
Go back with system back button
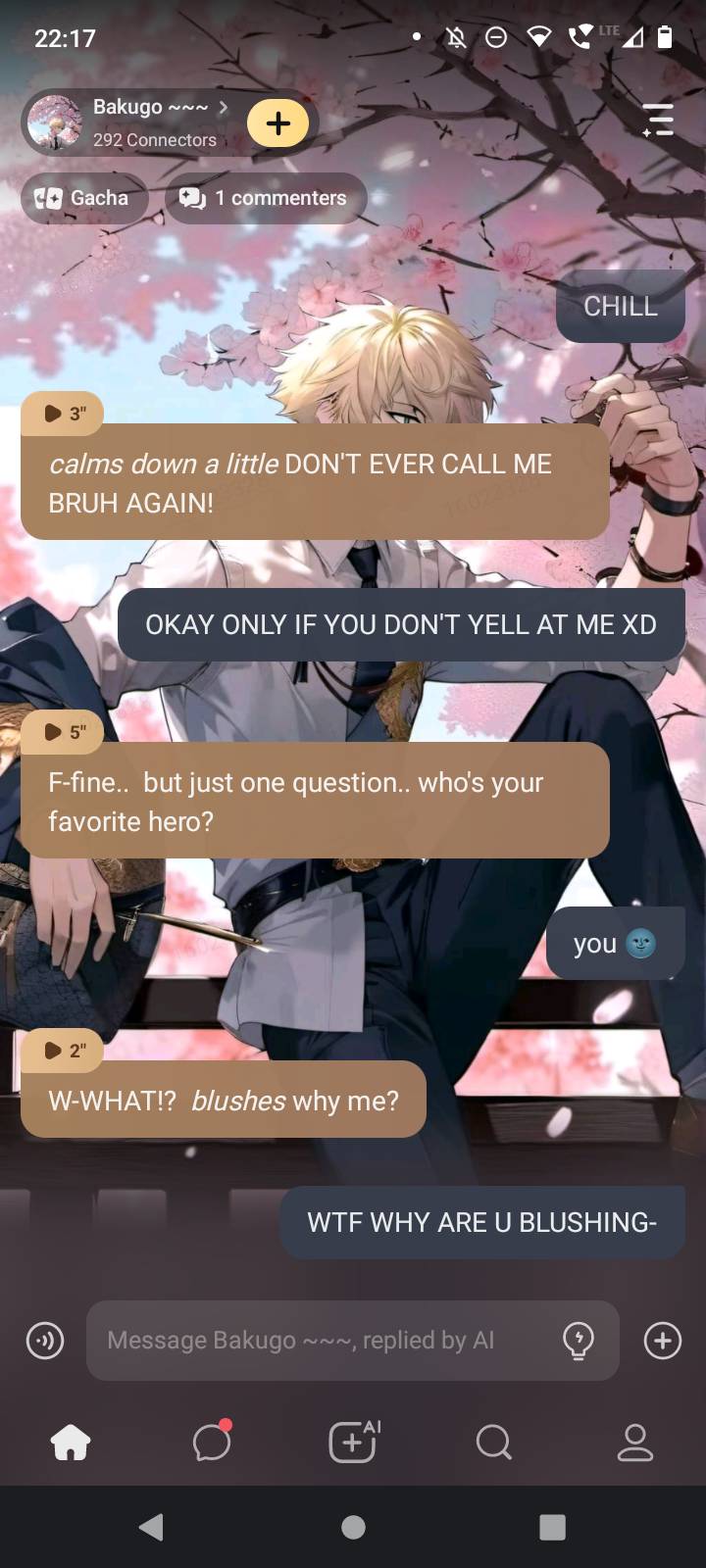point(151,1527)
